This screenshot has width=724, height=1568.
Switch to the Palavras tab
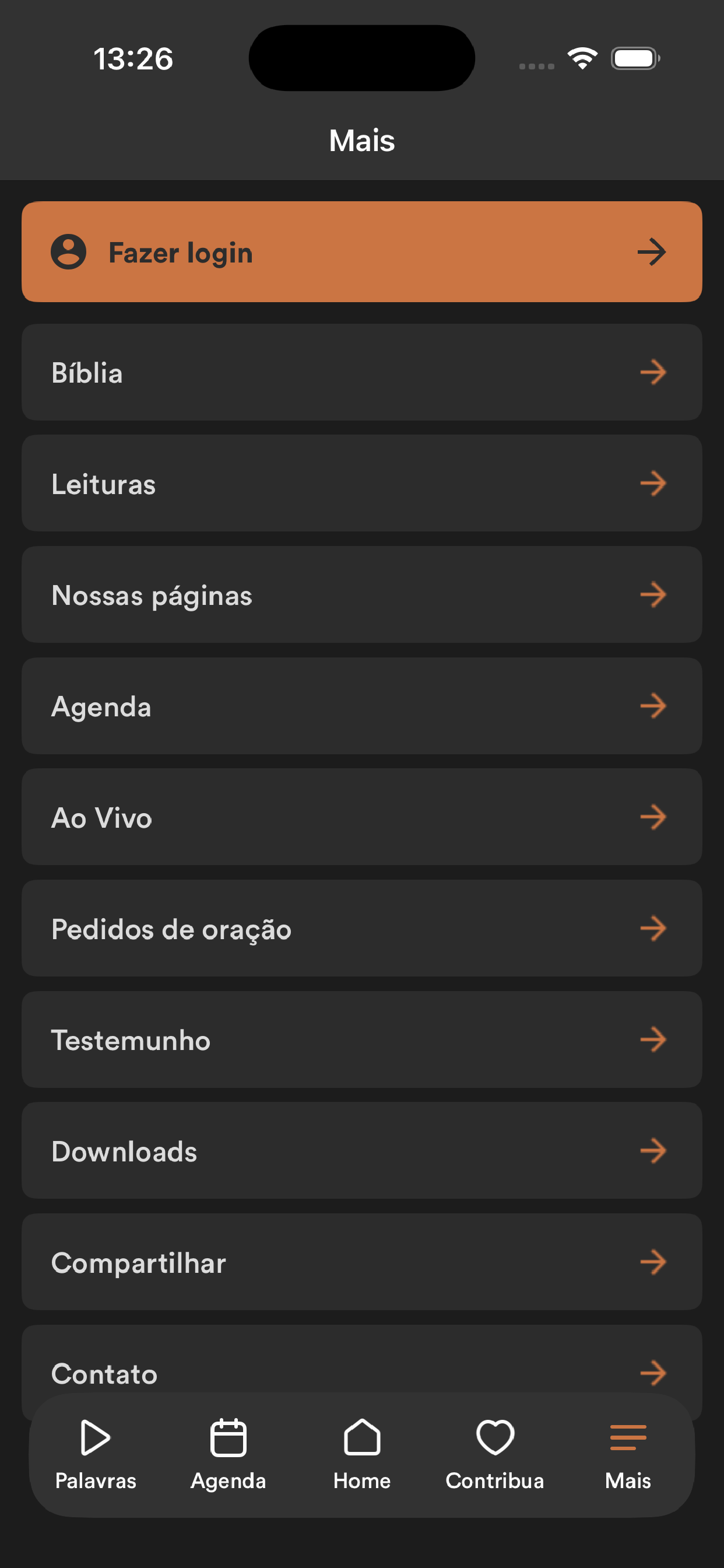point(96,1454)
